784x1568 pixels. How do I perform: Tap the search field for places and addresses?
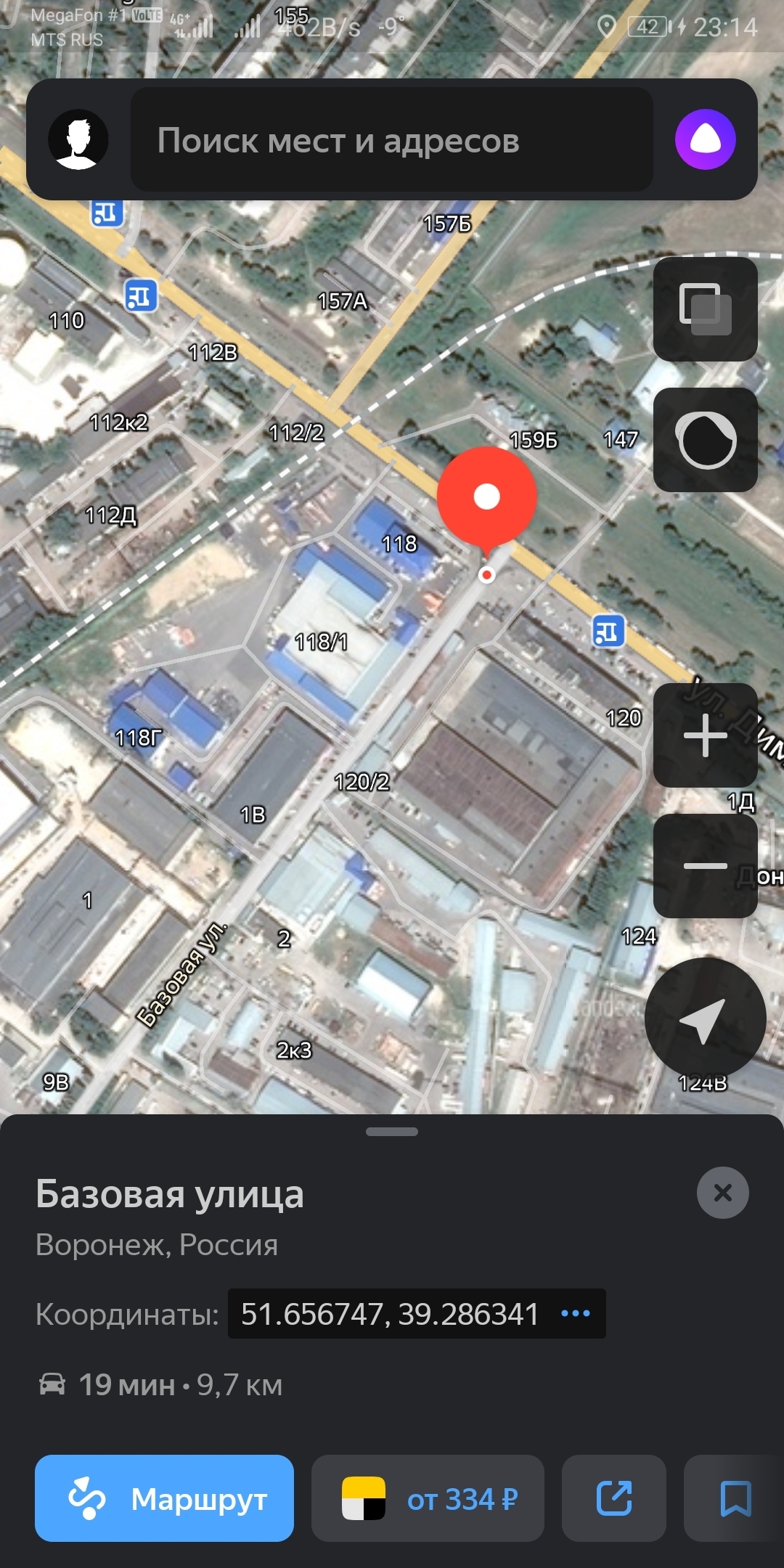tap(392, 140)
